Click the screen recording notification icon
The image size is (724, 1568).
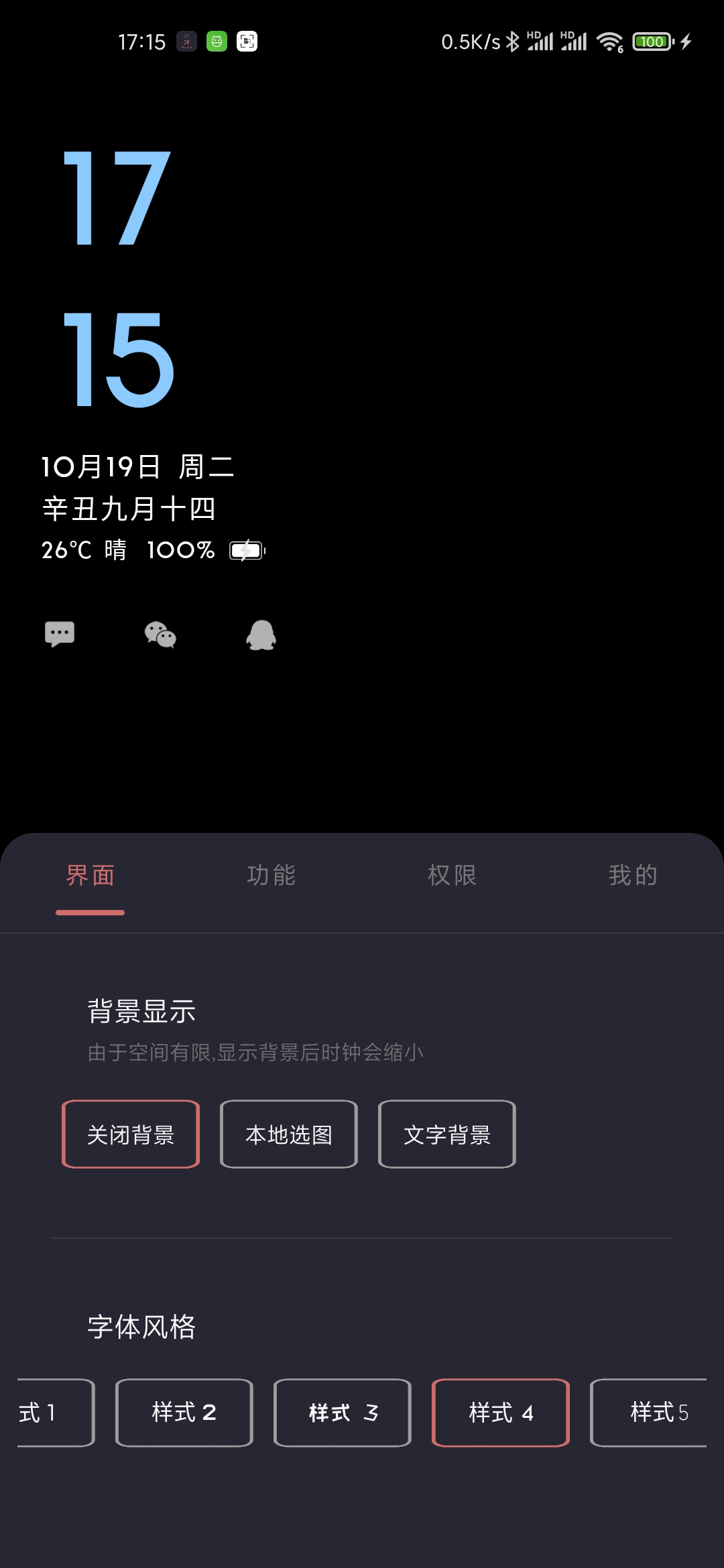247,42
